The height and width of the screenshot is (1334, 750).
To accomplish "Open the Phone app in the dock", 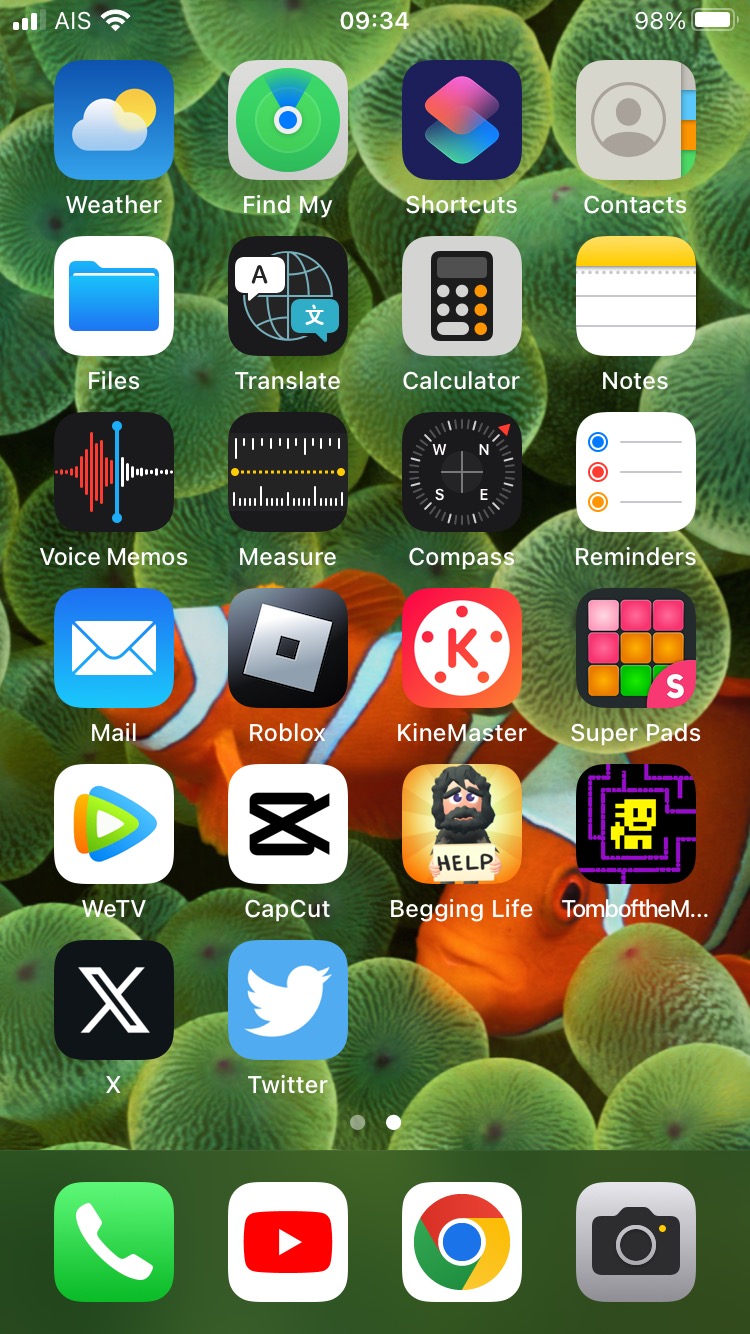I will click(114, 1242).
